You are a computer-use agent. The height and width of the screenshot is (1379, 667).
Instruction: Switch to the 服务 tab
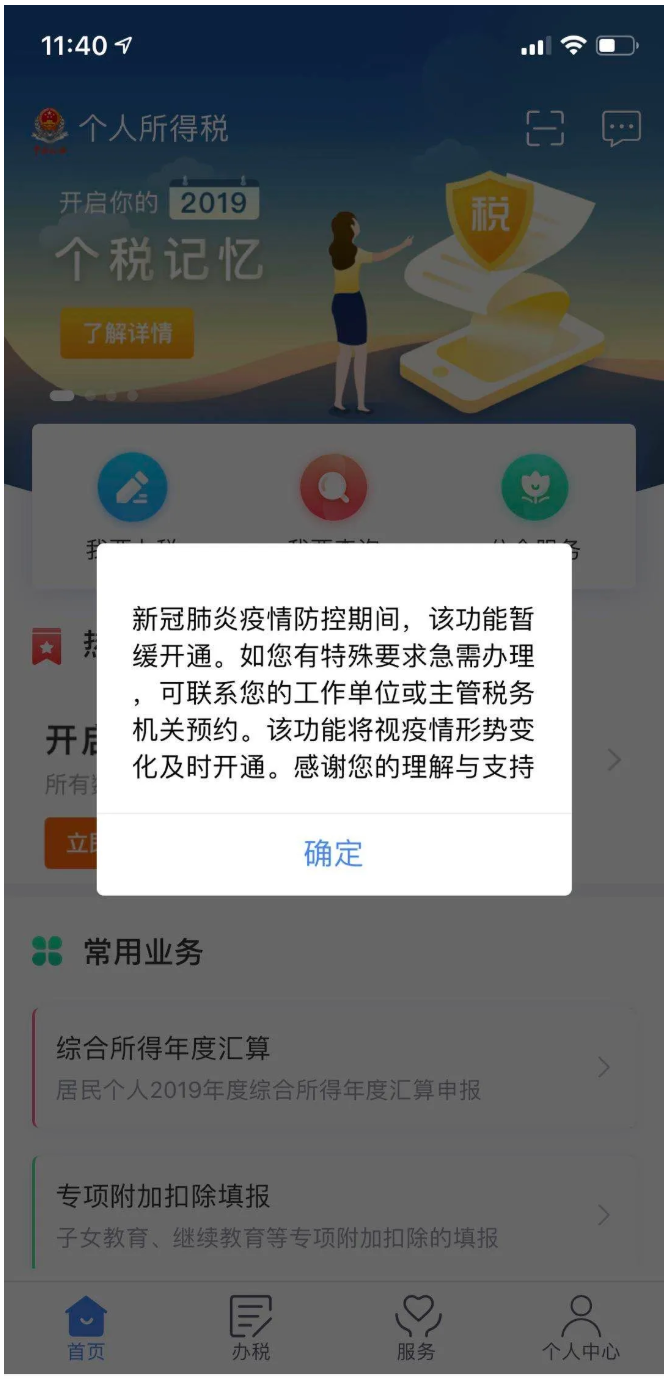(x=416, y=1328)
